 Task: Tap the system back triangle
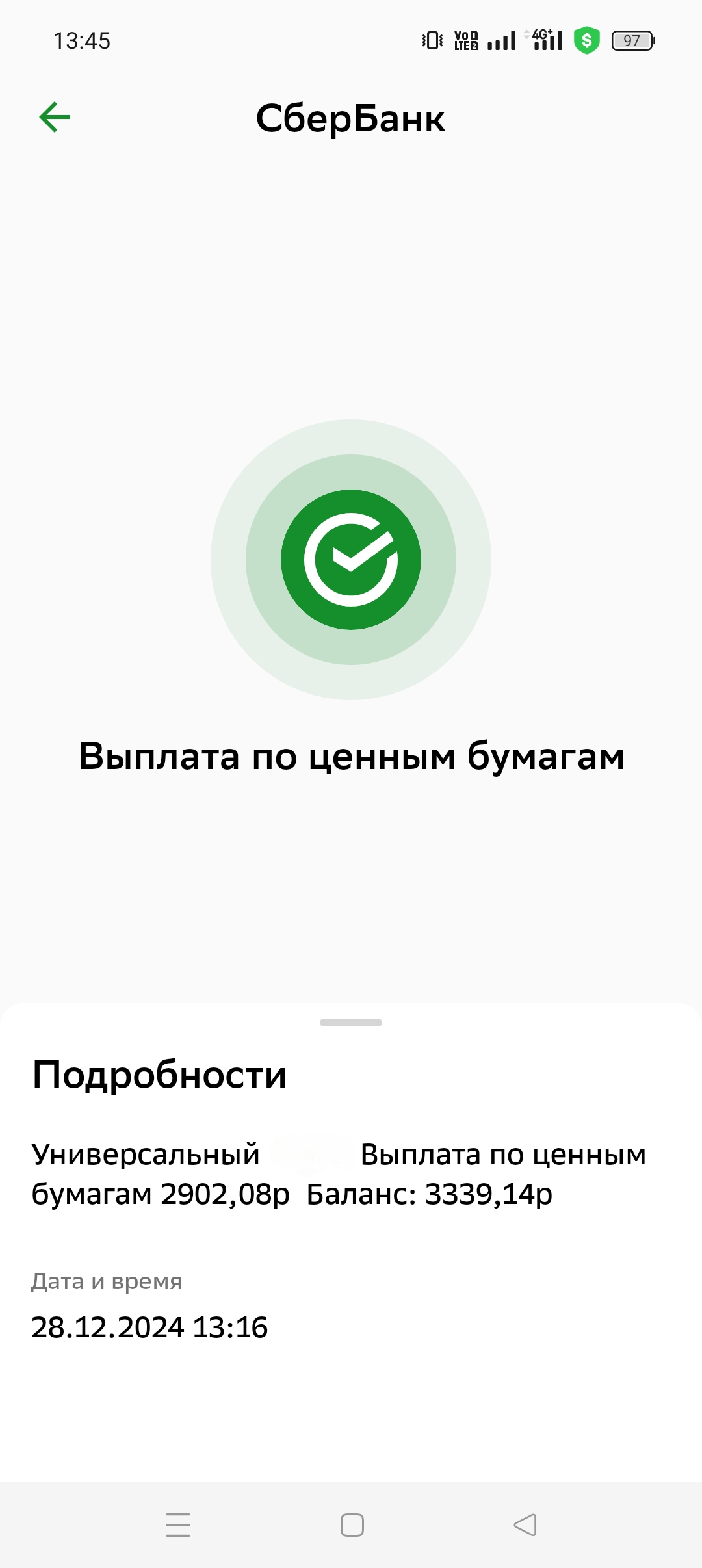pos(525,1525)
